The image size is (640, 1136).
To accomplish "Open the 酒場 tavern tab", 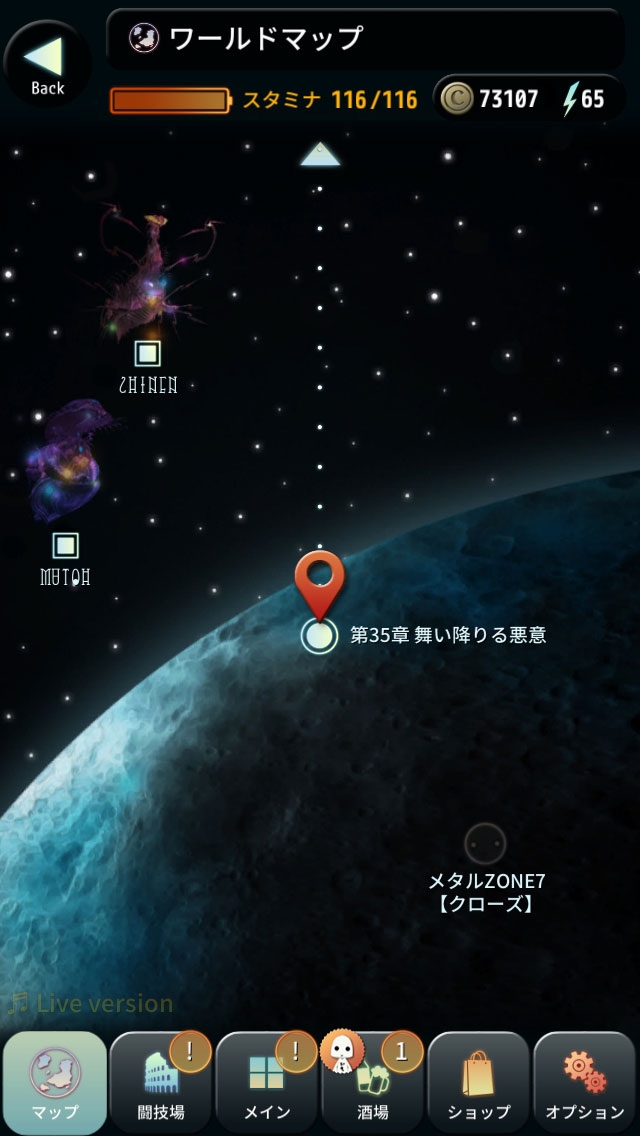I will pos(373,1082).
